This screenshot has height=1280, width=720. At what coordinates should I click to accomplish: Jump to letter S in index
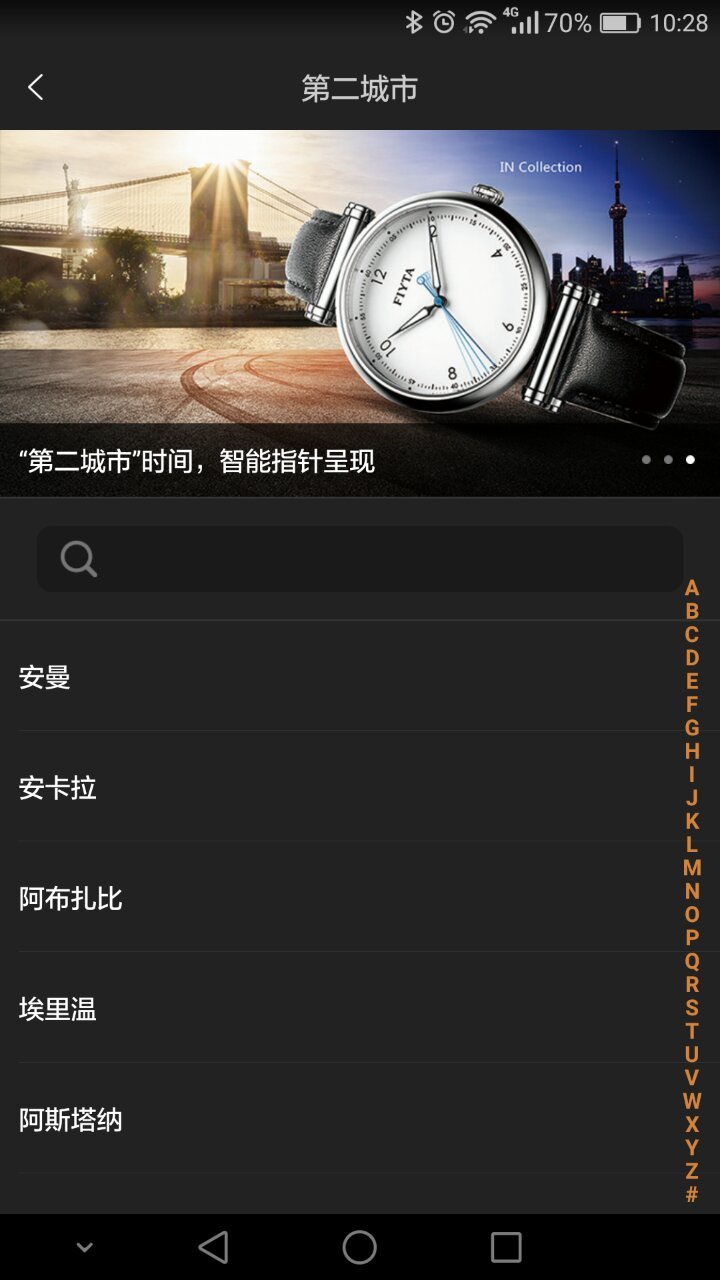coord(692,1008)
